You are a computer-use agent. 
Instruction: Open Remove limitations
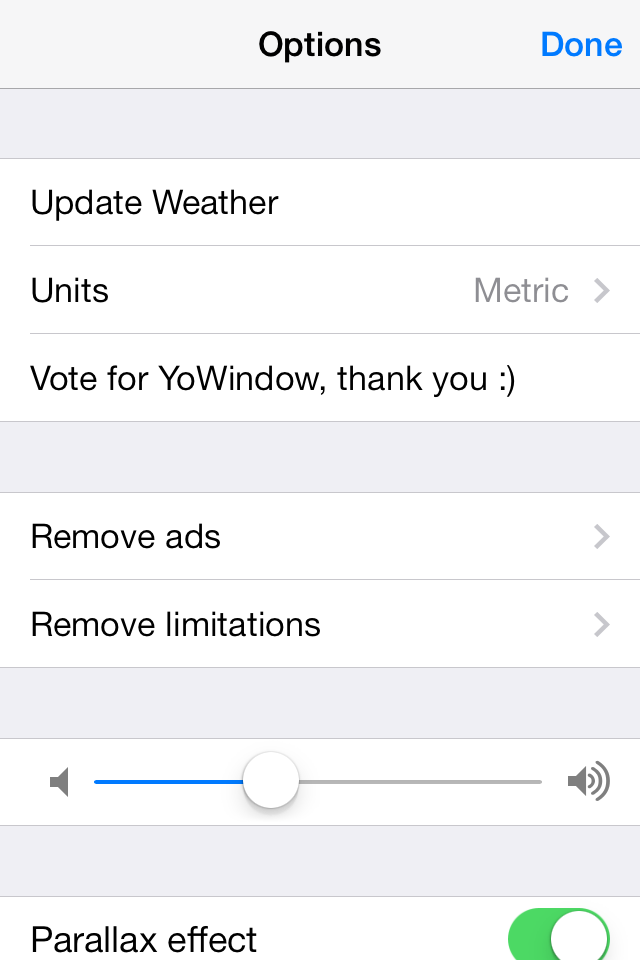pyautogui.click(x=320, y=625)
